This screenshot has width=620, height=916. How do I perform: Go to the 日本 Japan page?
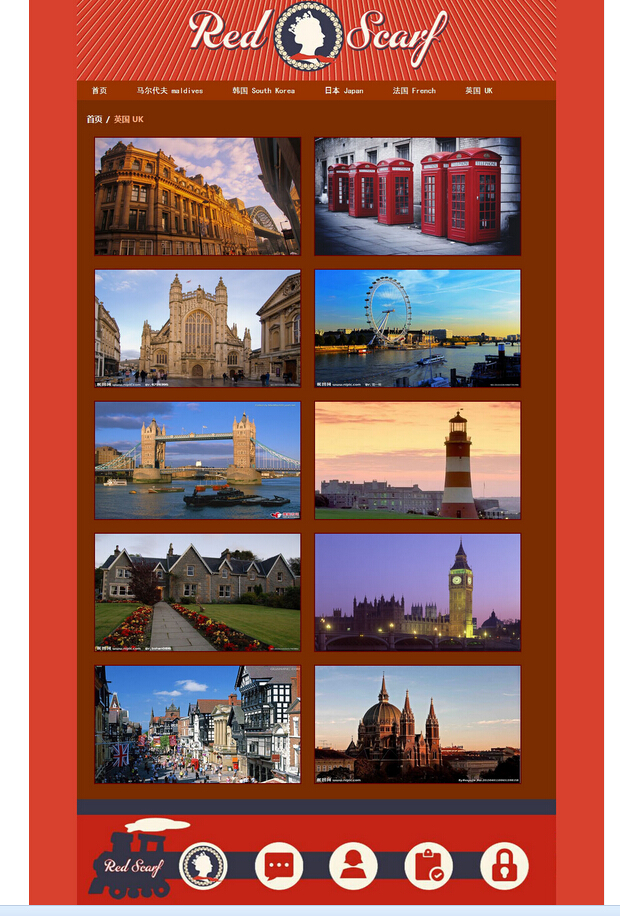pos(344,91)
